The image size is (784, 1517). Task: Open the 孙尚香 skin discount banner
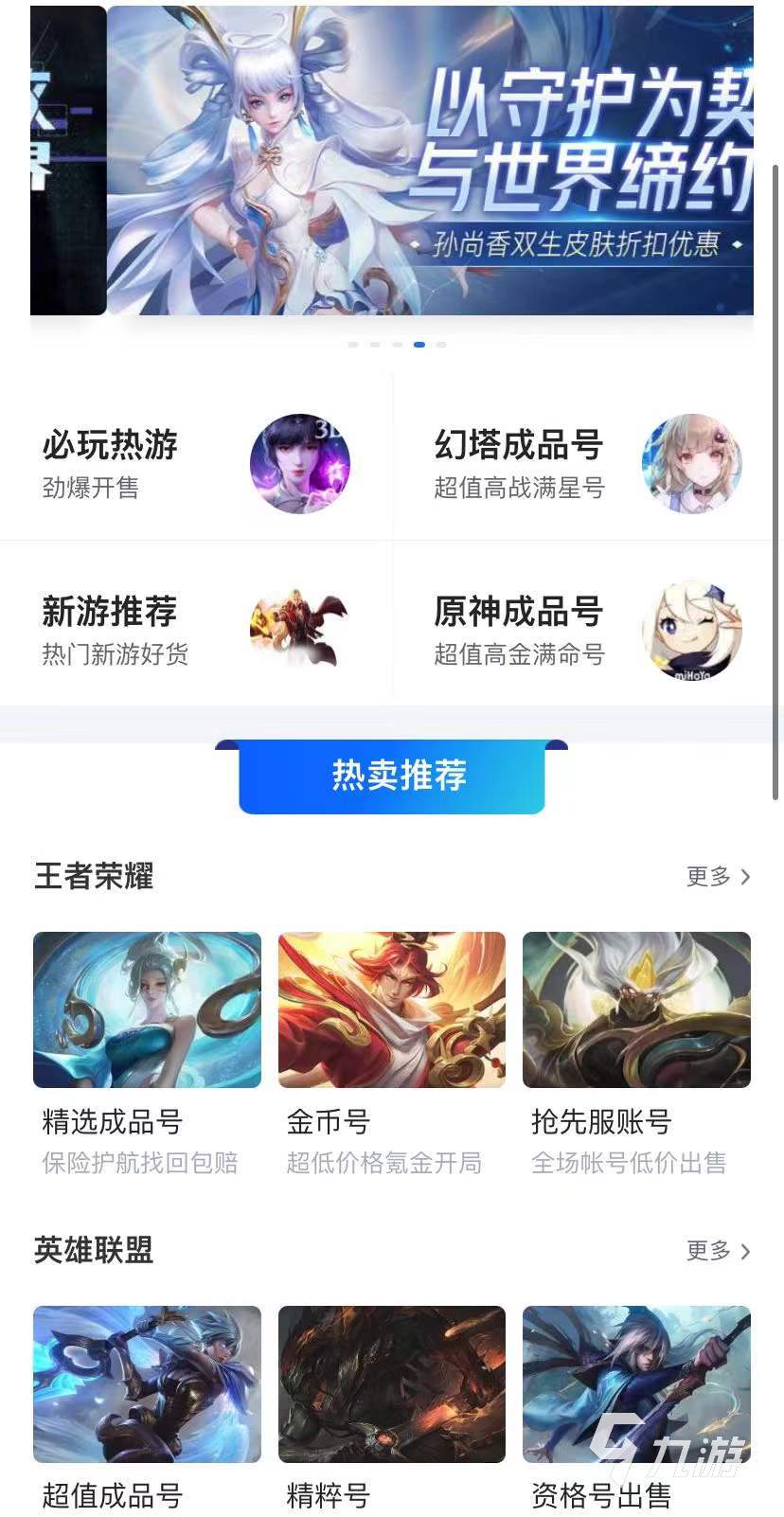pyautogui.click(x=431, y=161)
